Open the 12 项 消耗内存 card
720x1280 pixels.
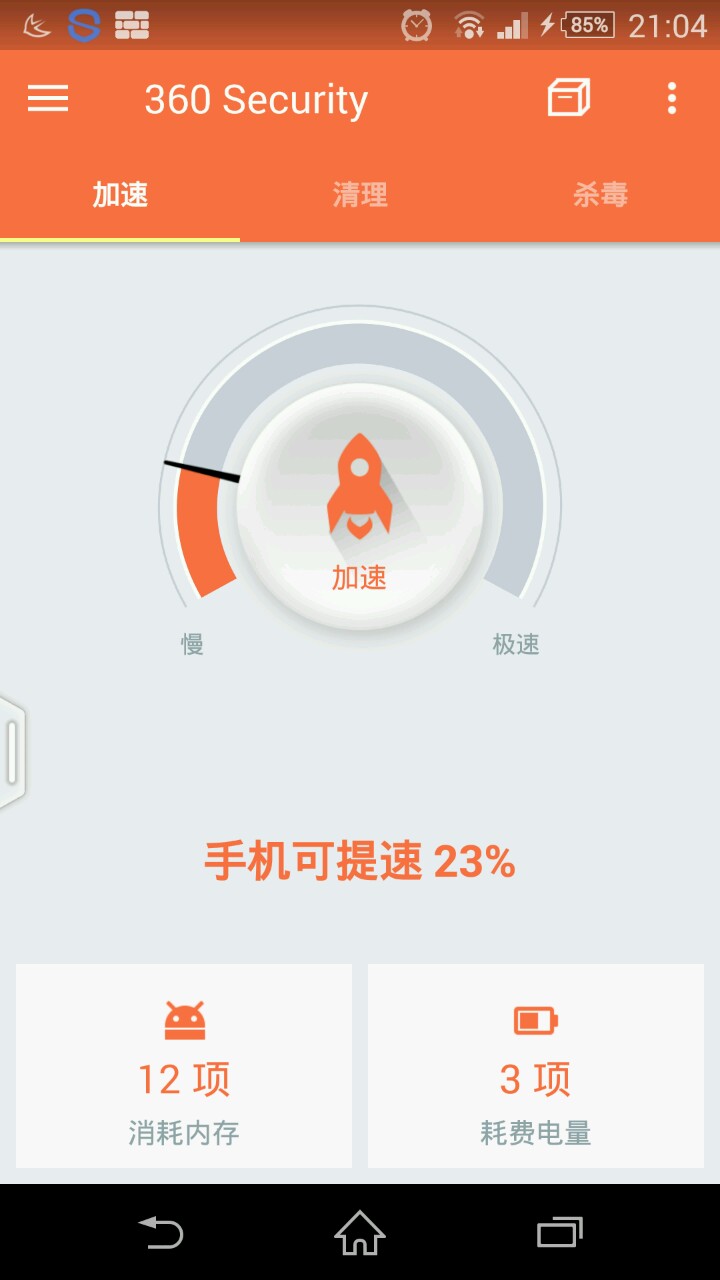pyautogui.click(x=184, y=1065)
